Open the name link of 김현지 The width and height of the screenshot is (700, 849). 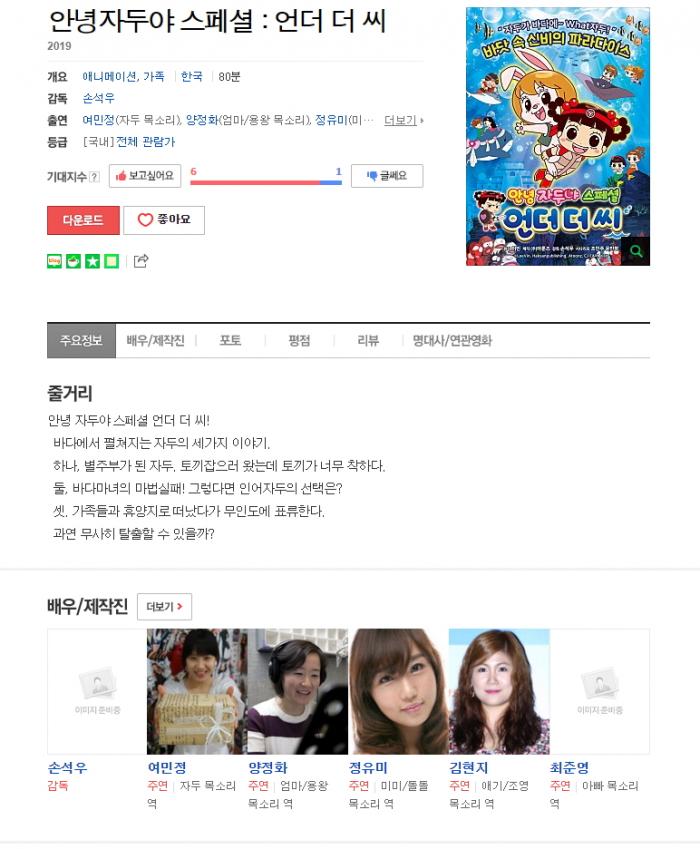pyautogui.click(x=469, y=768)
